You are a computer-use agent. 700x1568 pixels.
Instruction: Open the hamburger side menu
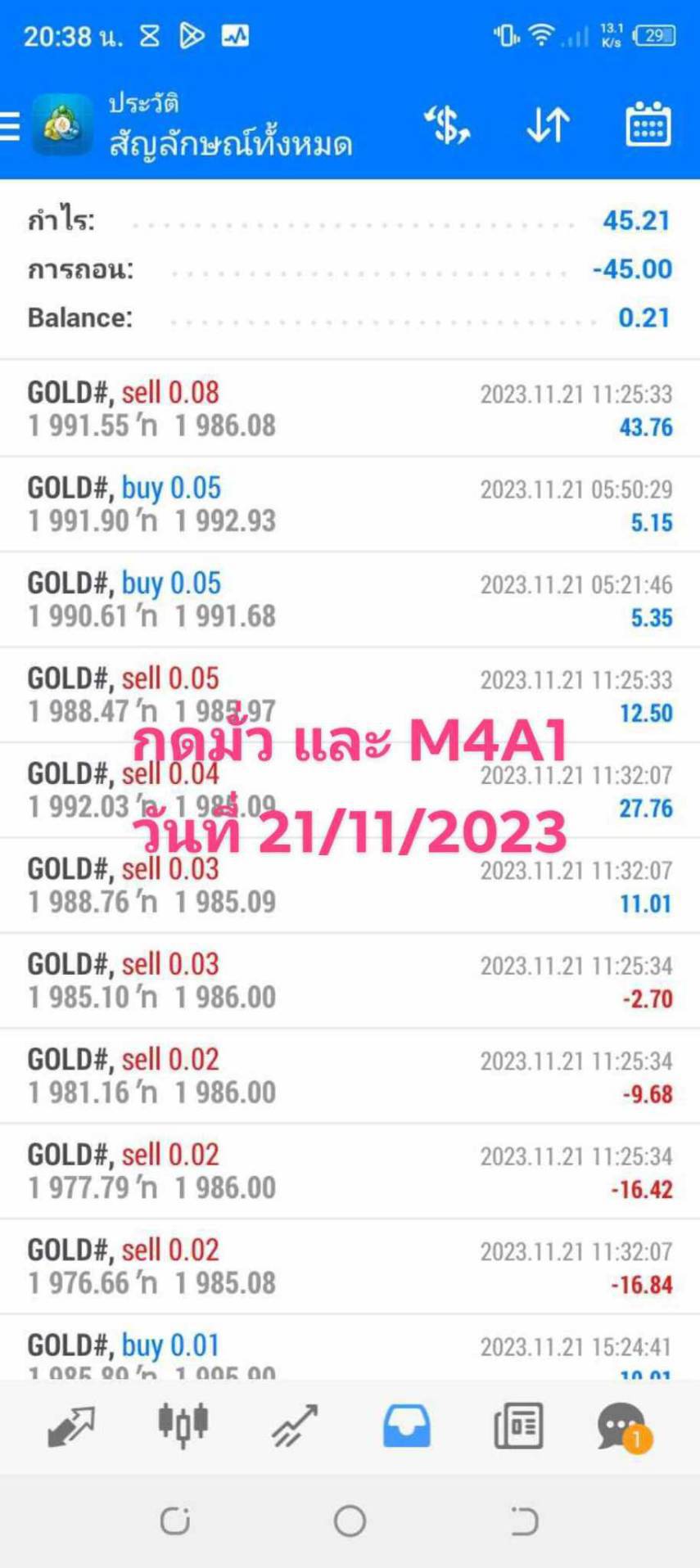[x=10, y=126]
